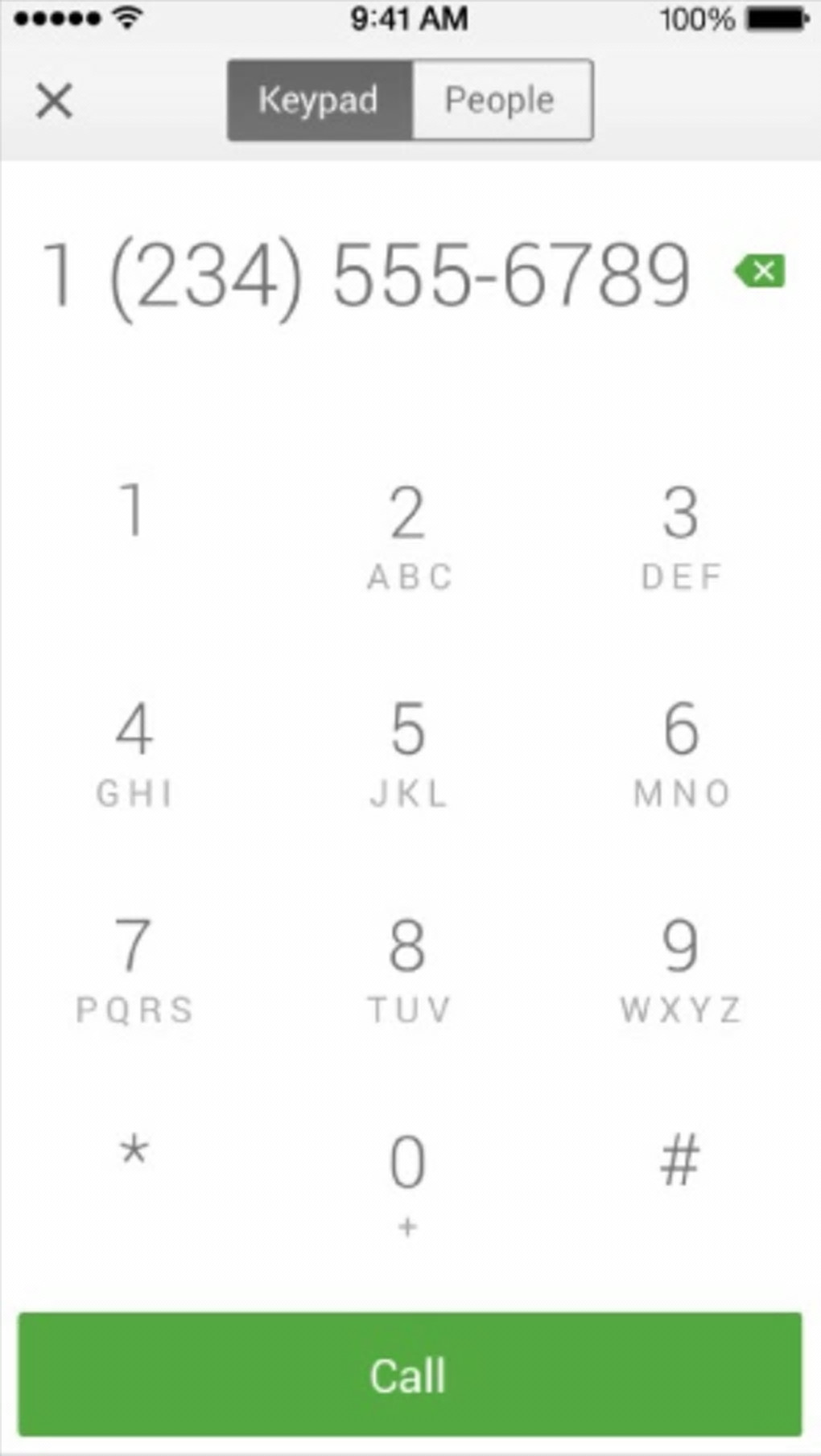Tap key 9 (WXYZ)
This screenshot has height=1456, width=821.
(x=681, y=967)
